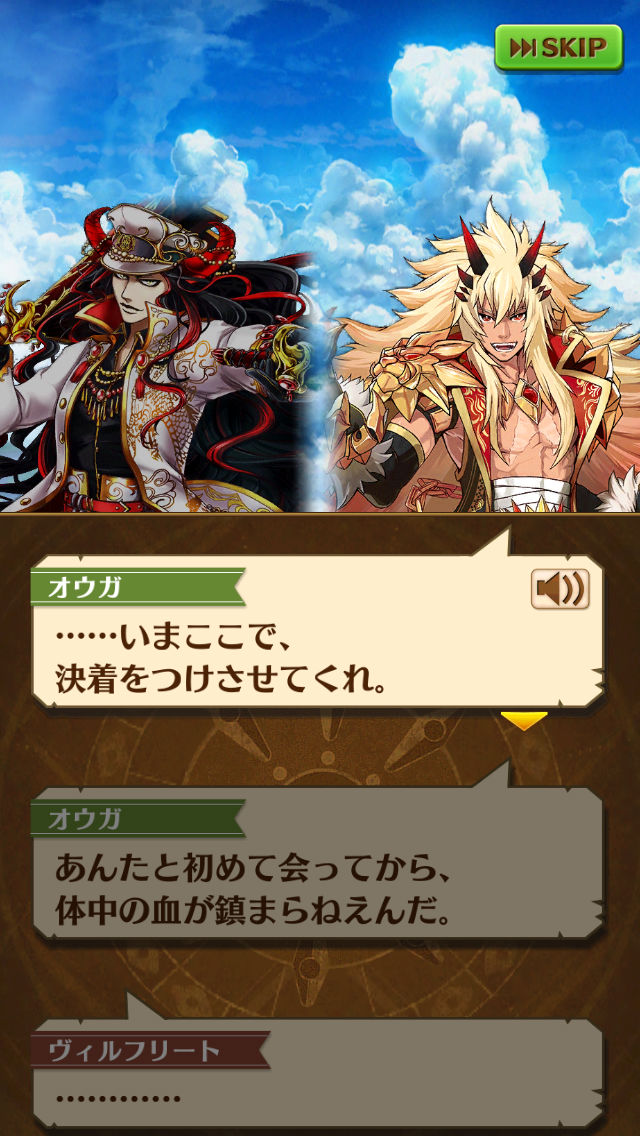Skip the story dialogue scene
This screenshot has height=1136, width=640.
point(558,47)
